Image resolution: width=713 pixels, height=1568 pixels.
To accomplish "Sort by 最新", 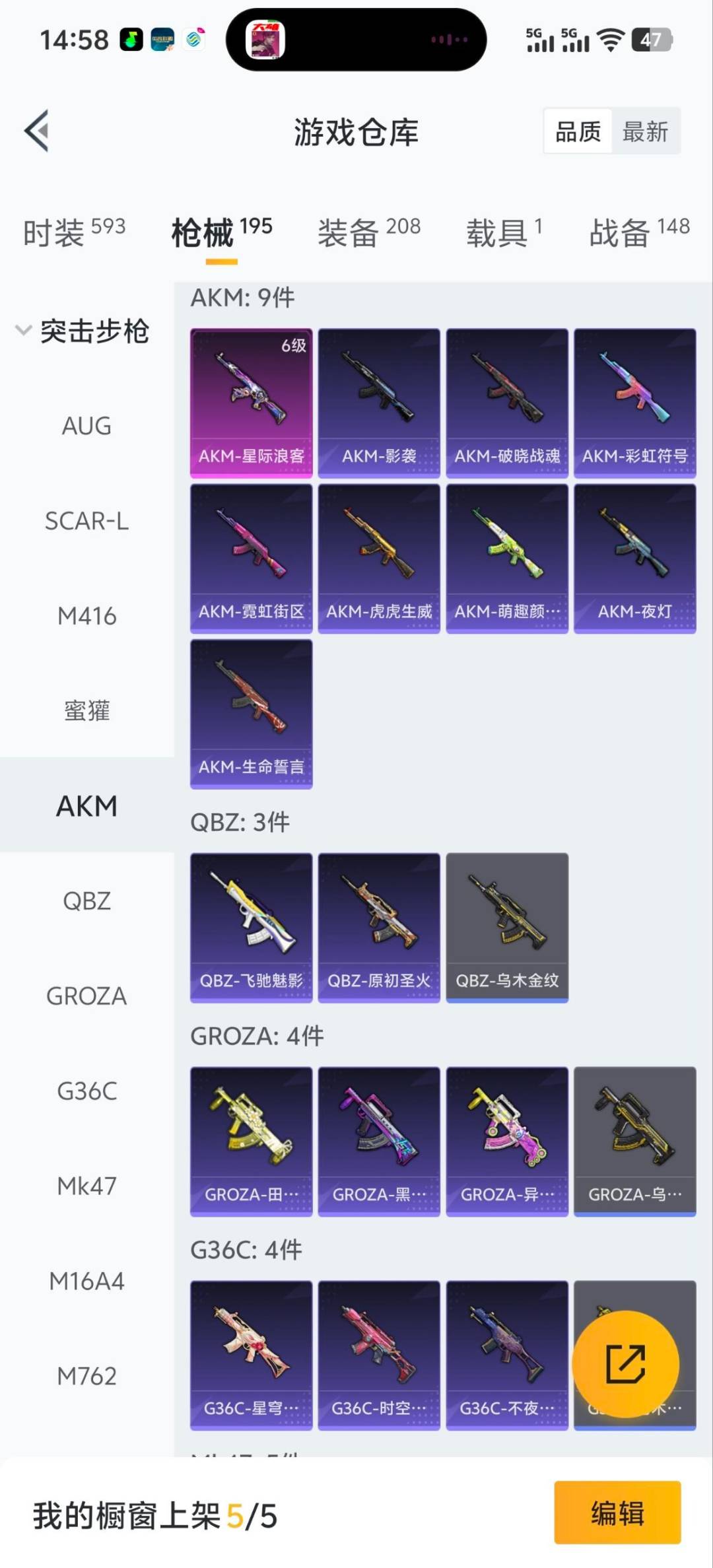I will pos(645,131).
